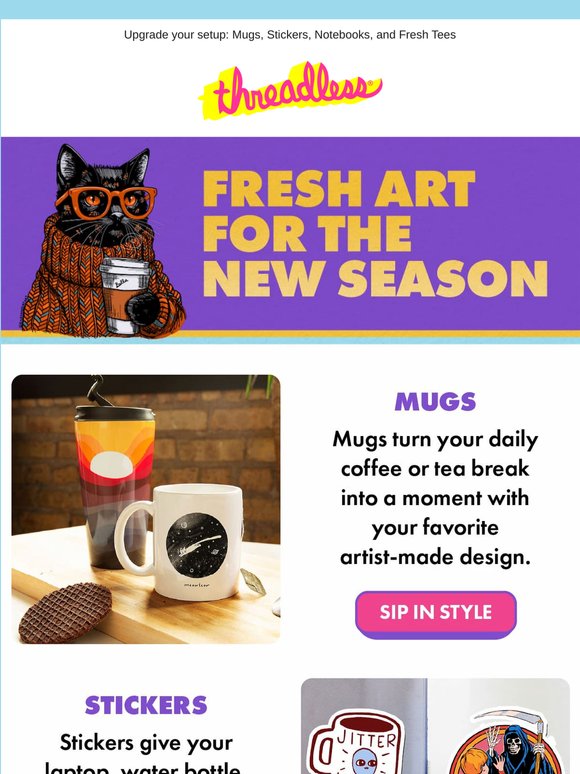Open the Threadless logo link
The height and width of the screenshot is (774, 580).
(x=290, y=90)
